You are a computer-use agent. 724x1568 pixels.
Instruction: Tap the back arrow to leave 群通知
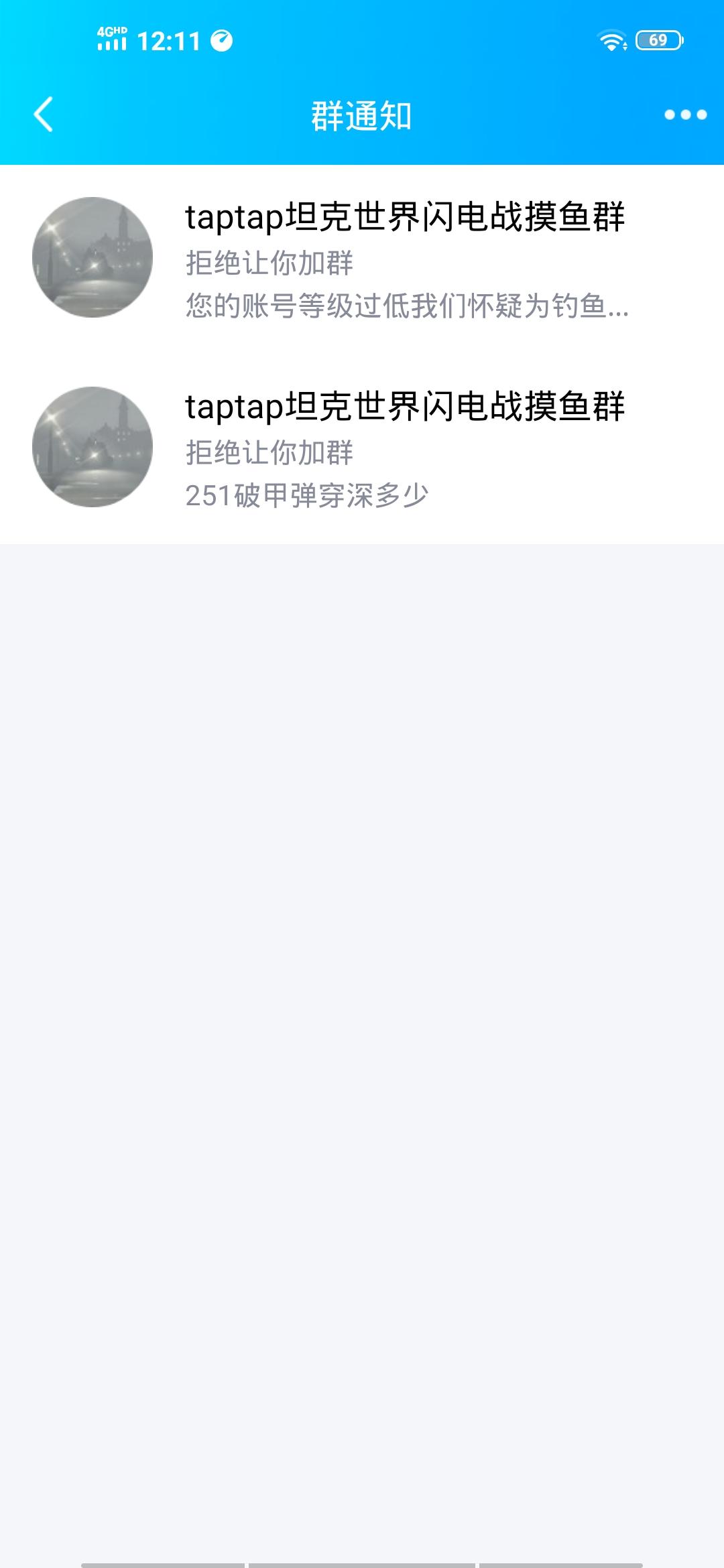pyautogui.click(x=43, y=115)
